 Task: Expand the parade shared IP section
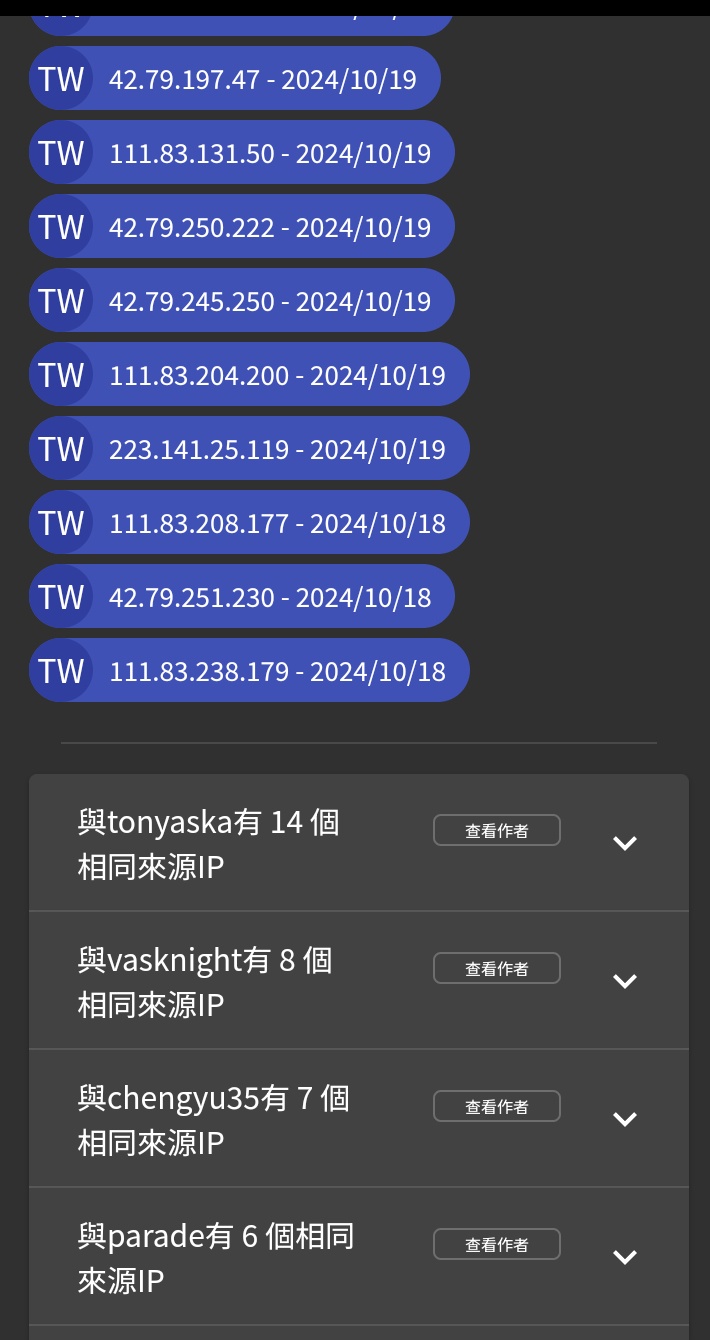click(625, 1257)
